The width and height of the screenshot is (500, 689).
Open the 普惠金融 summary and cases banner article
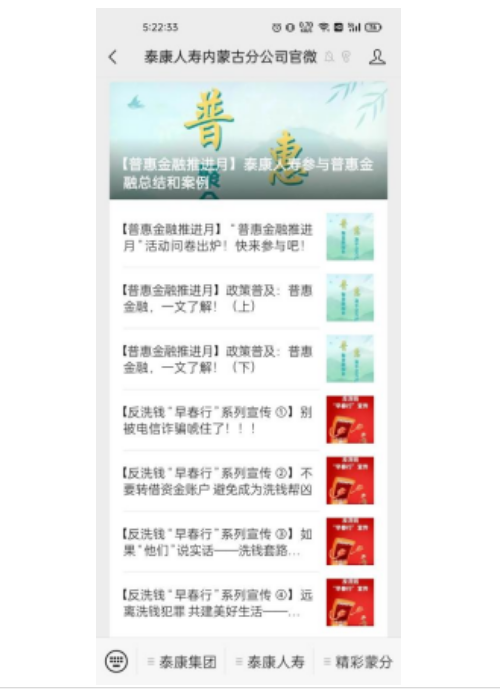click(248, 141)
